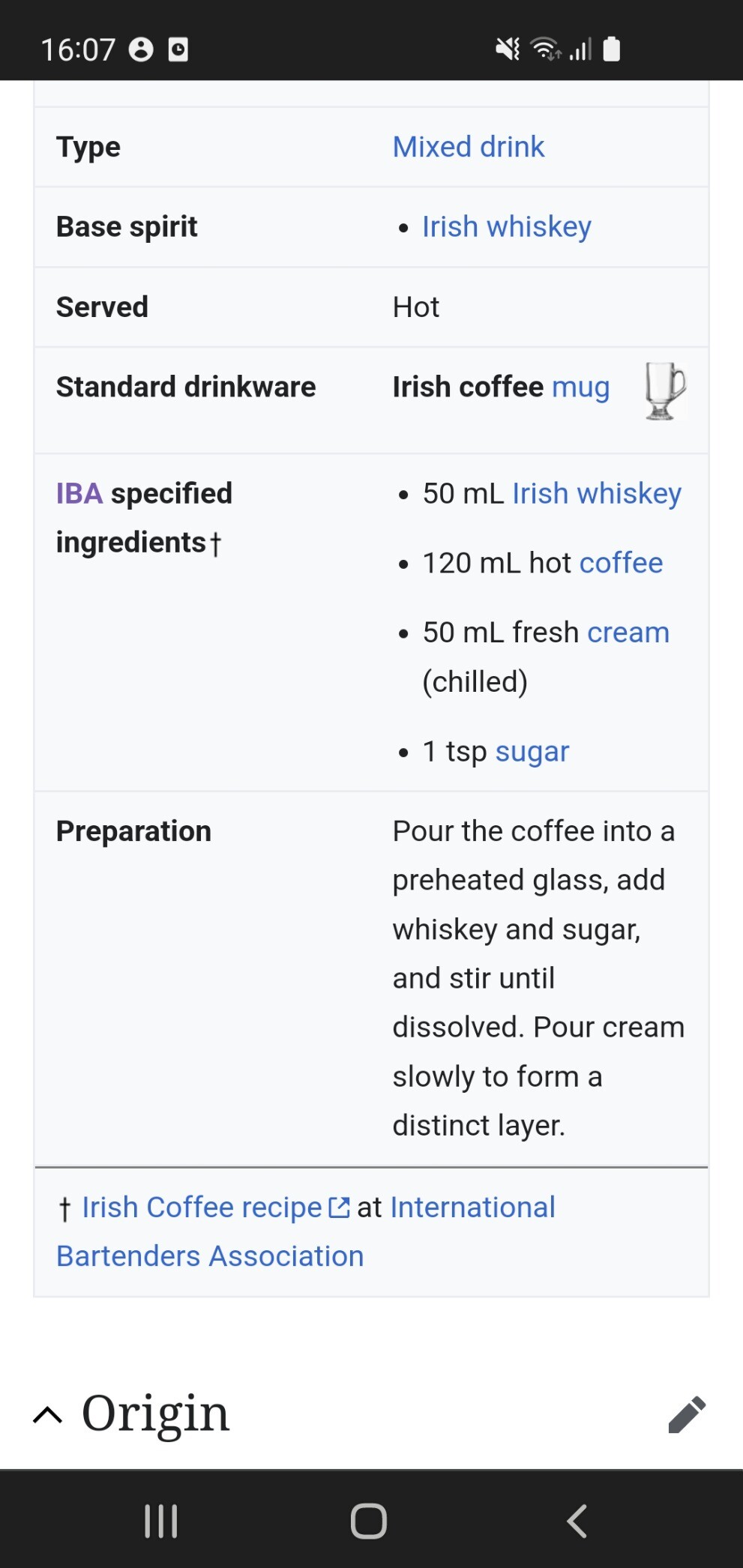Open the cream ingredient link
Screen dimensions: 743x1568
(628, 633)
